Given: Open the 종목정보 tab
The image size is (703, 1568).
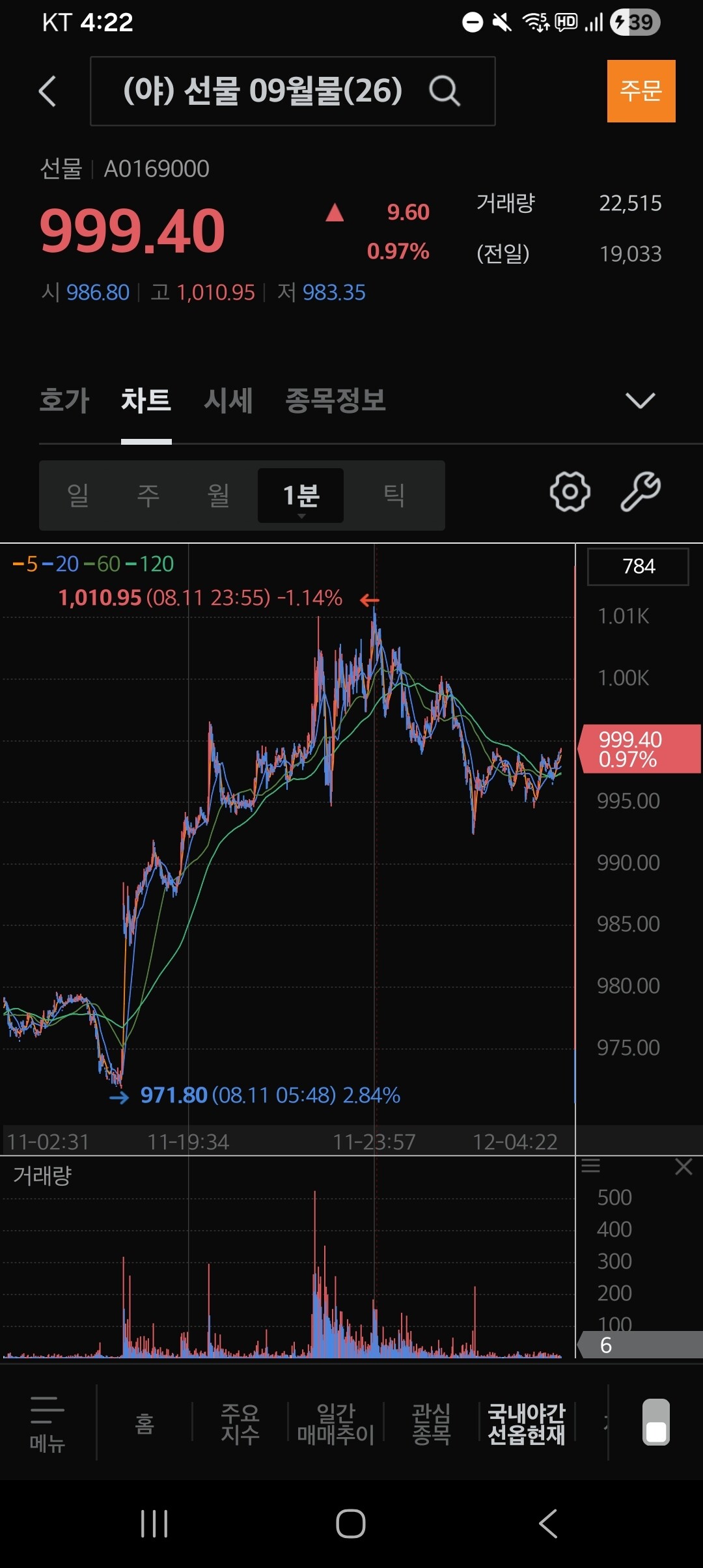Looking at the screenshot, I should coord(336,400).
